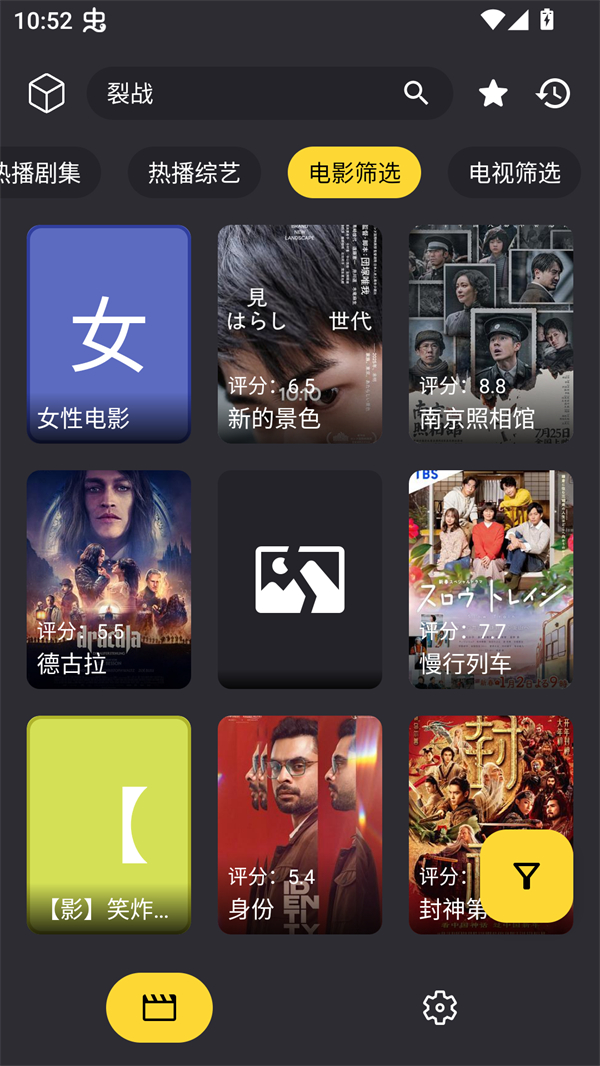Image resolution: width=600 pixels, height=1066 pixels.
Task: Open the movie 慢行列车
Action: [491, 579]
